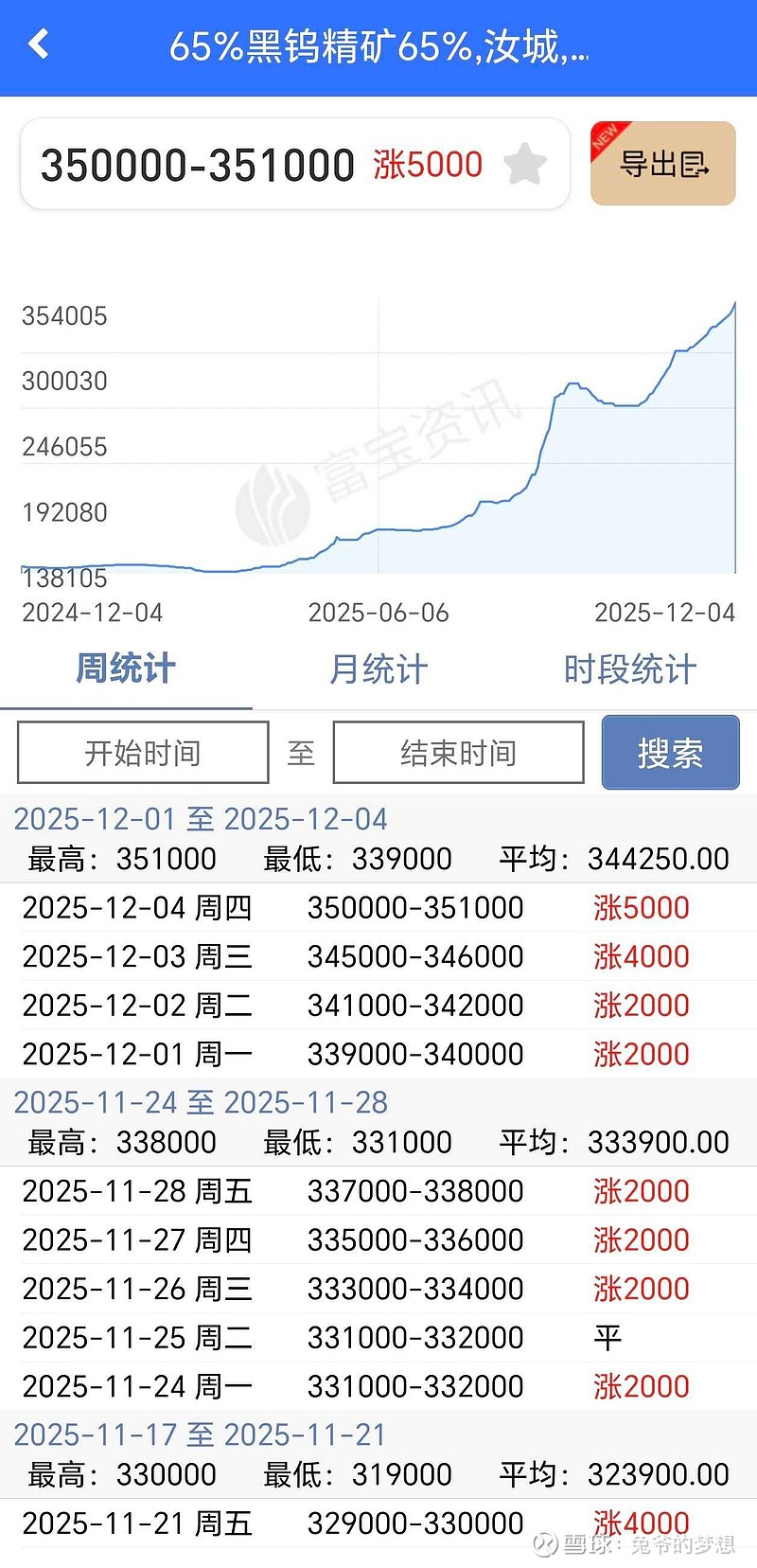Toggle the favorite star for this quote
Image resolution: width=757 pixels, height=1568 pixels.
tap(527, 163)
